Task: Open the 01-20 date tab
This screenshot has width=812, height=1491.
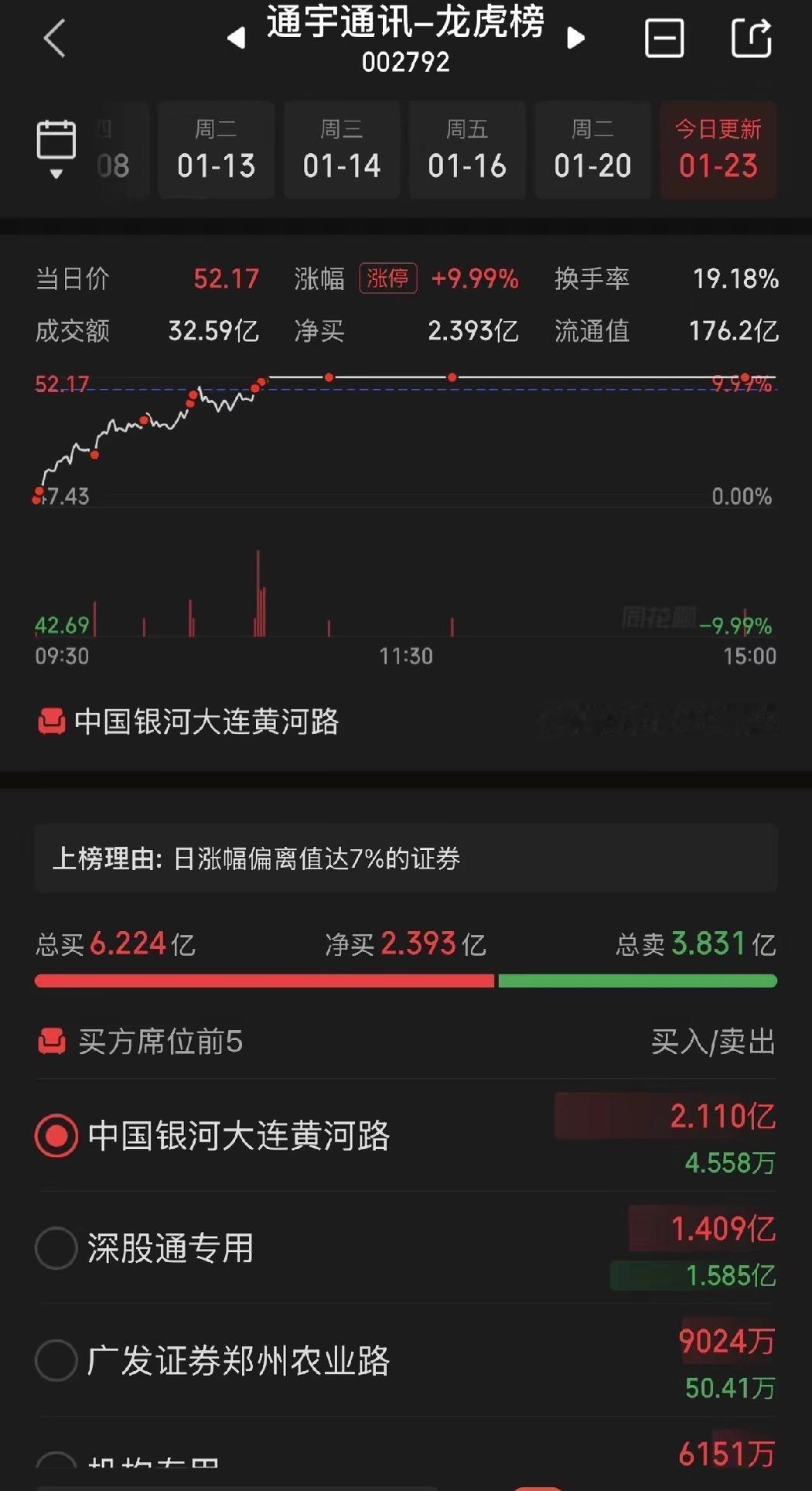Action: [592, 150]
